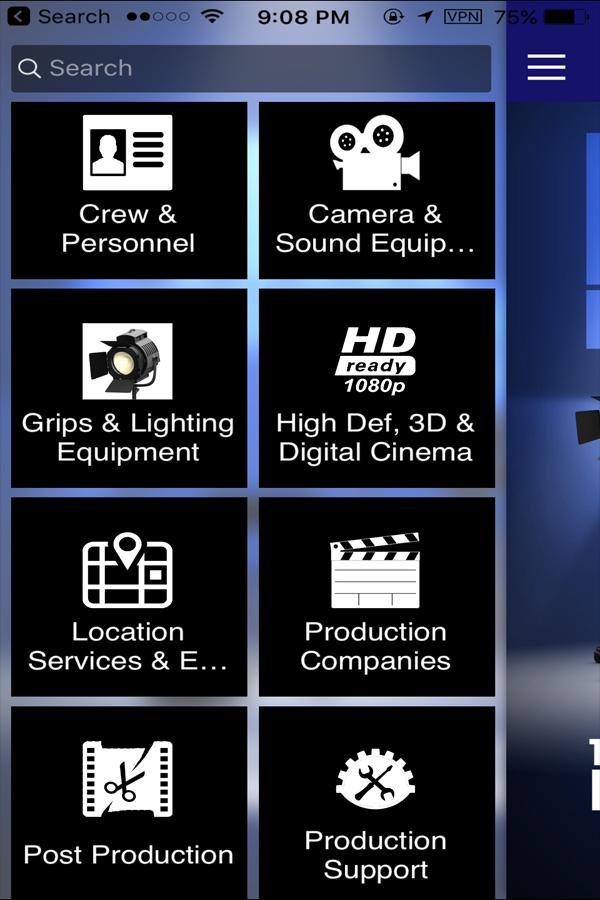600x900 pixels.
Task: Close the drawer with the hamburger button
Action: [x=546, y=67]
